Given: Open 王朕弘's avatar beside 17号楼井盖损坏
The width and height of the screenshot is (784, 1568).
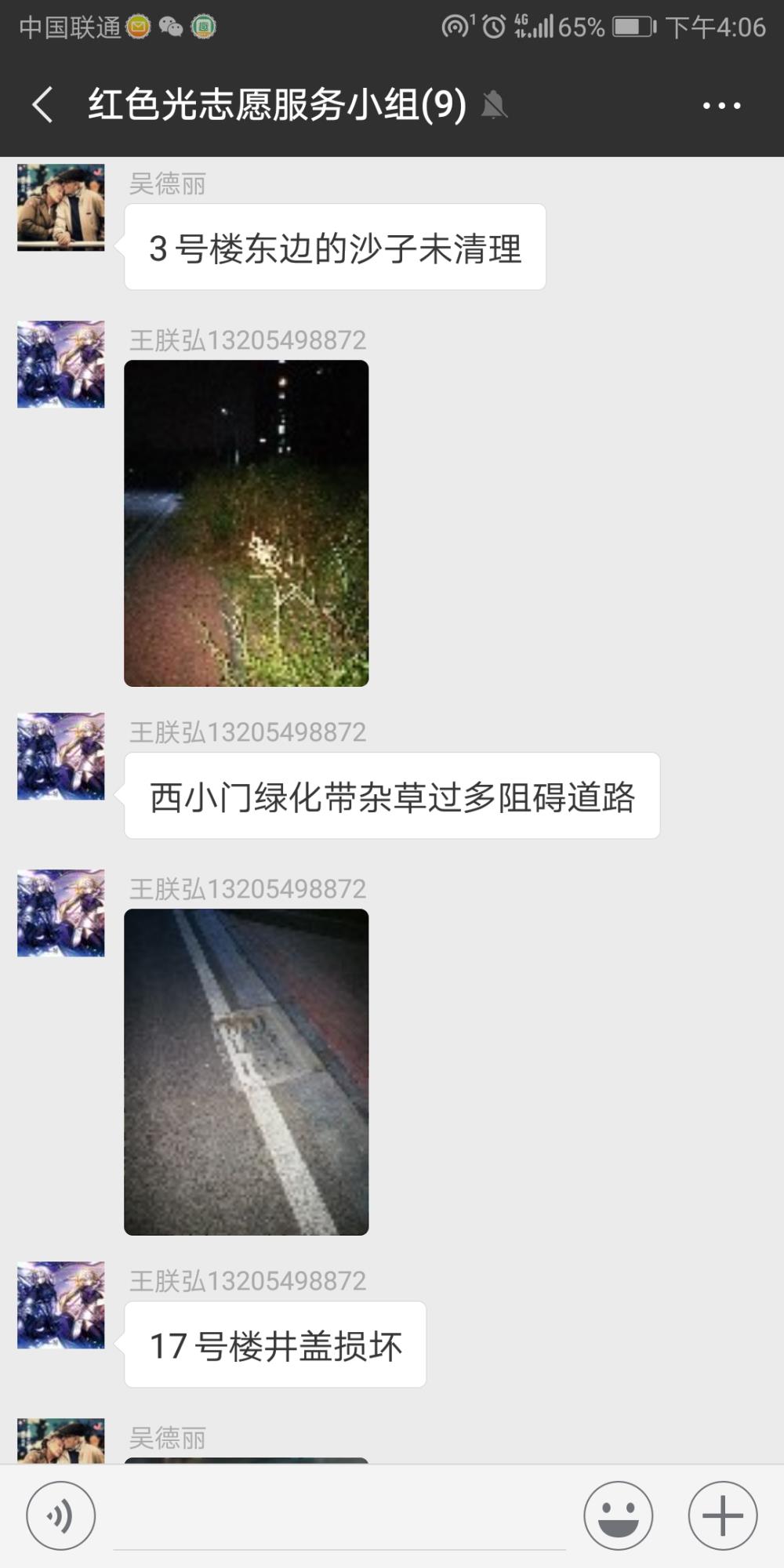Looking at the screenshot, I should click(x=61, y=1305).
